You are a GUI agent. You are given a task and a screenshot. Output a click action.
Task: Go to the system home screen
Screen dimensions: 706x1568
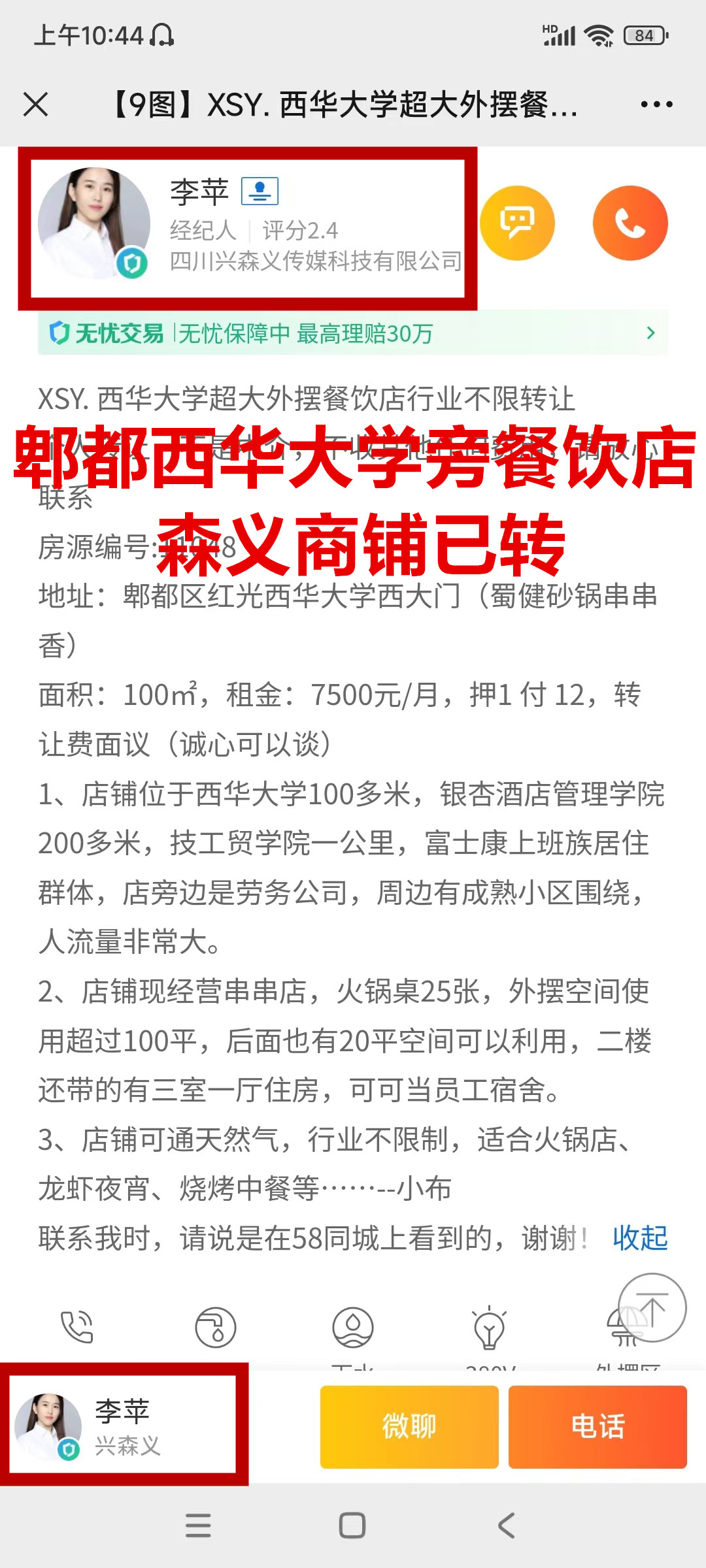352,1526
